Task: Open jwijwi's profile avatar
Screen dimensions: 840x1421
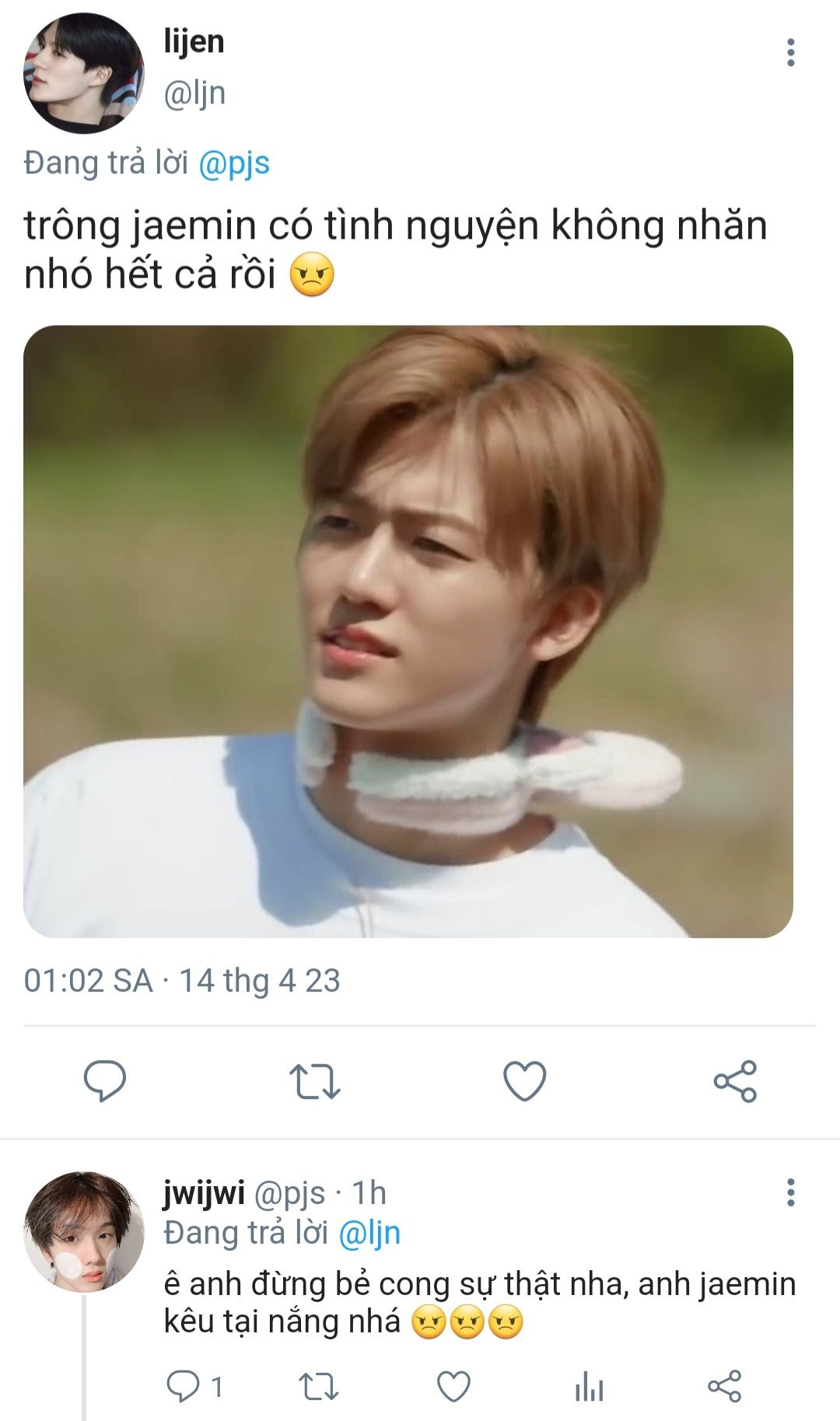Action: pyautogui.click(x=83, y=1232)
